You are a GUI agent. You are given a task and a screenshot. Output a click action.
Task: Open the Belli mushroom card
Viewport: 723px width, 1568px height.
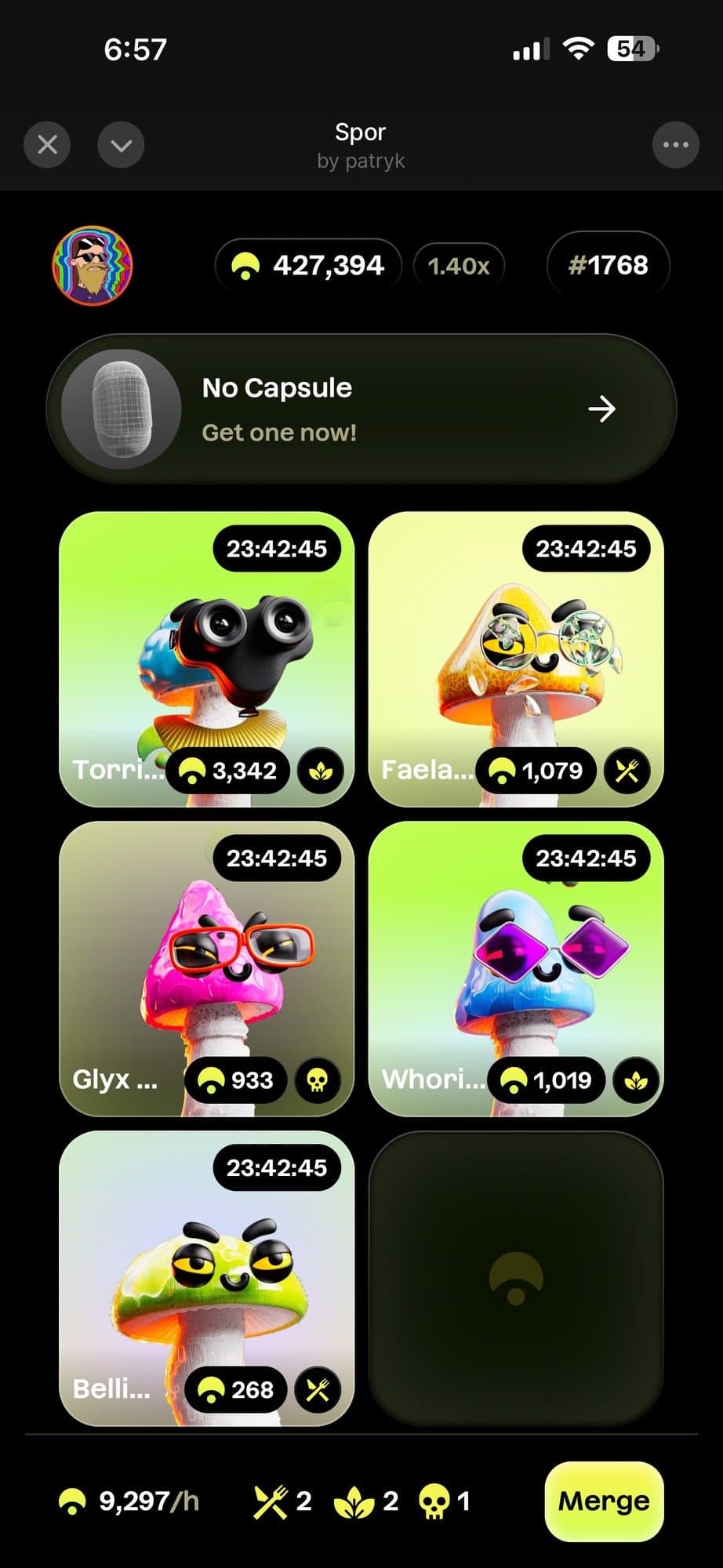click(206, 1278)
